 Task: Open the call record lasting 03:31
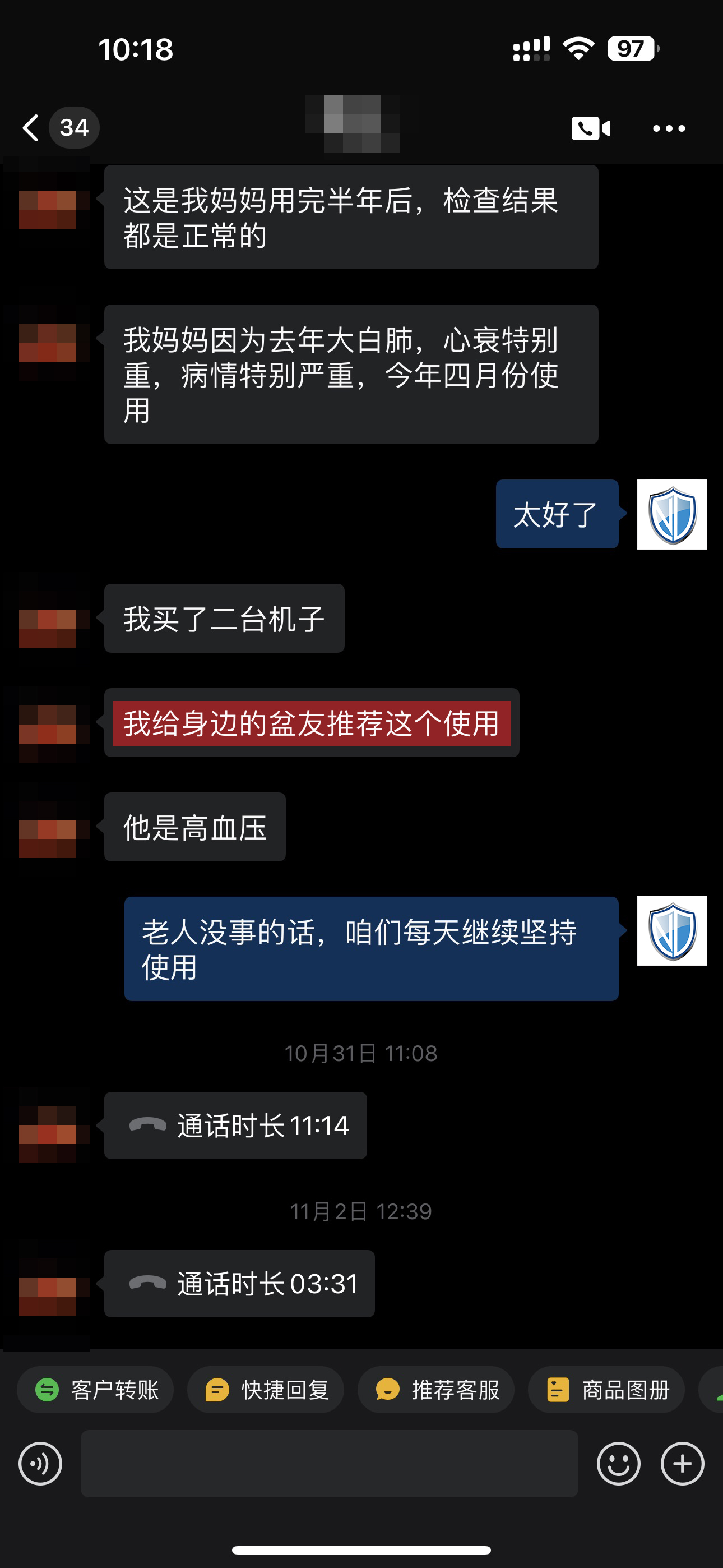[x=239, y=1283]
